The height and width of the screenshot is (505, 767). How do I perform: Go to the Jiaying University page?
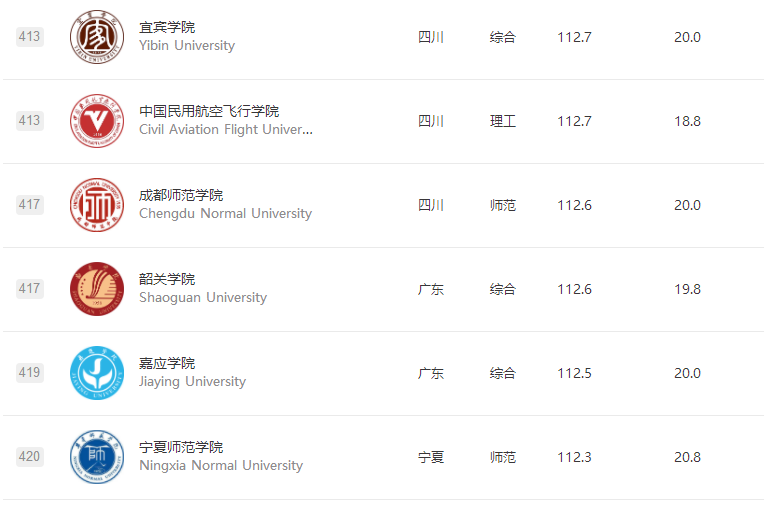pyautogui.click(x=167, y=364)
